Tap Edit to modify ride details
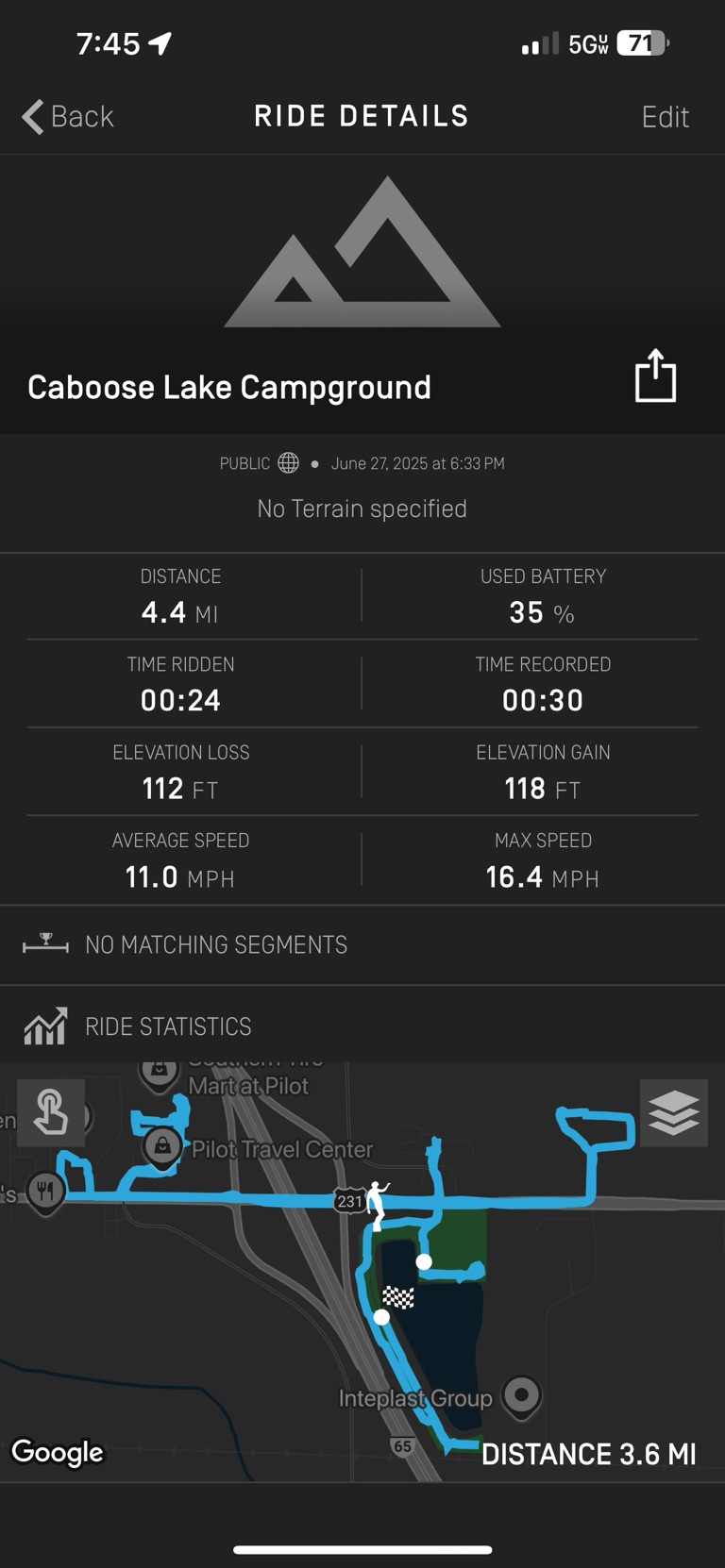Screen dimensions: 725x1568 coord(665,117)
